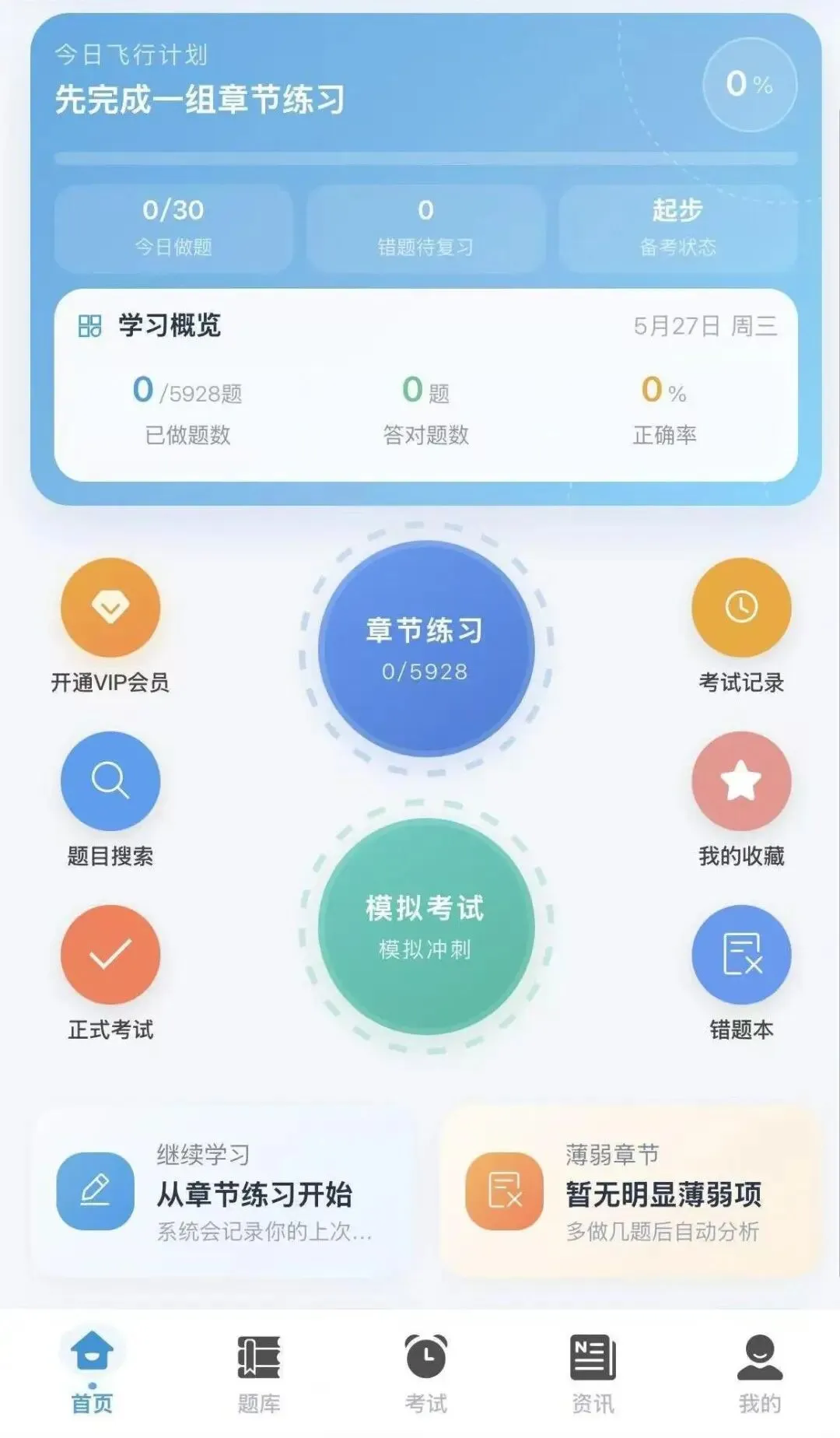Viewport: 840px width, 1438px height.
Task: Open 开通VIP会员
Action: [110, 626]
